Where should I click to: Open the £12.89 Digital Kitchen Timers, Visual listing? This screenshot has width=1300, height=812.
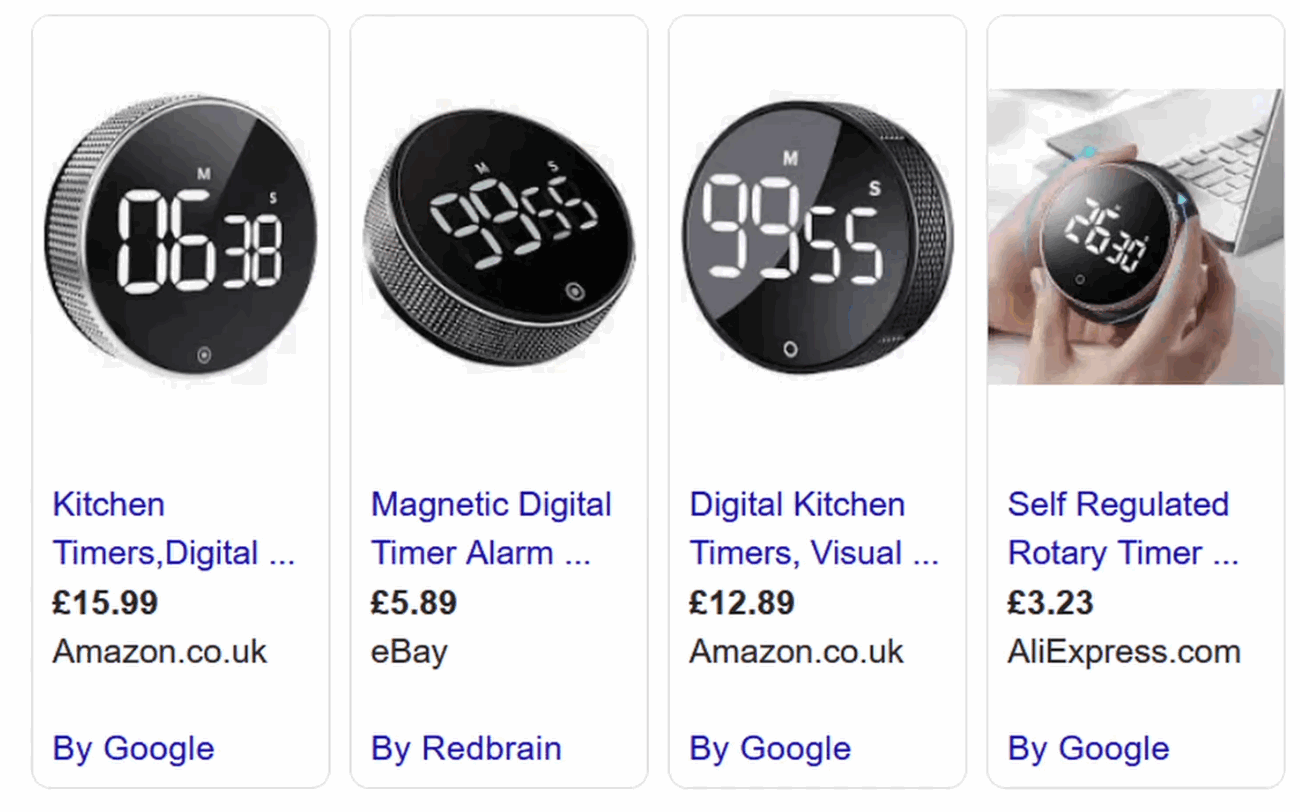[x=813, y=528]
